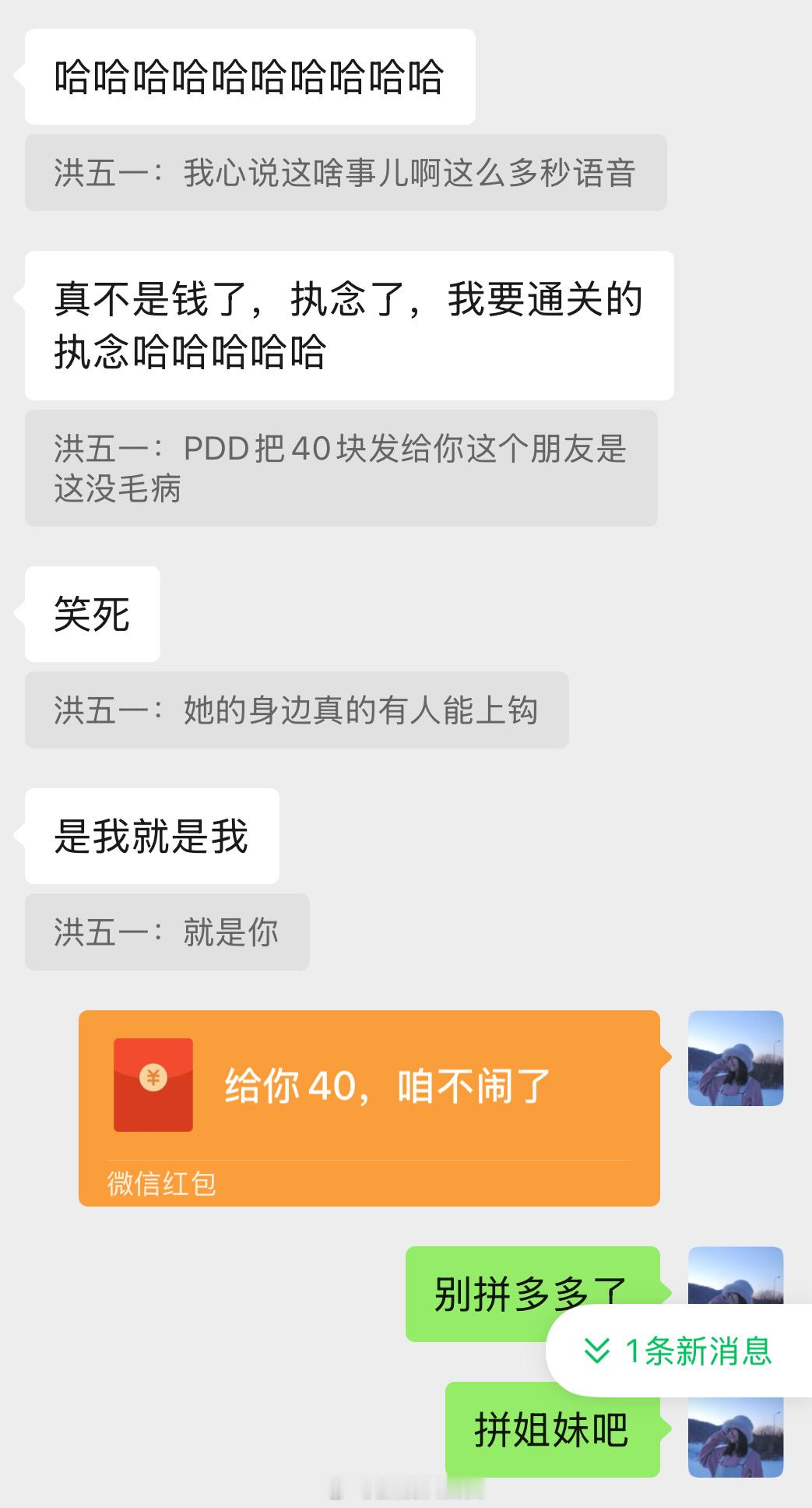Image resolution: width=812 pixels, height=1508 pixels.
Task: Select the "哈哈哈哈哈哈哈哈哈哈" bubble
Action: (x=251, y=77)
